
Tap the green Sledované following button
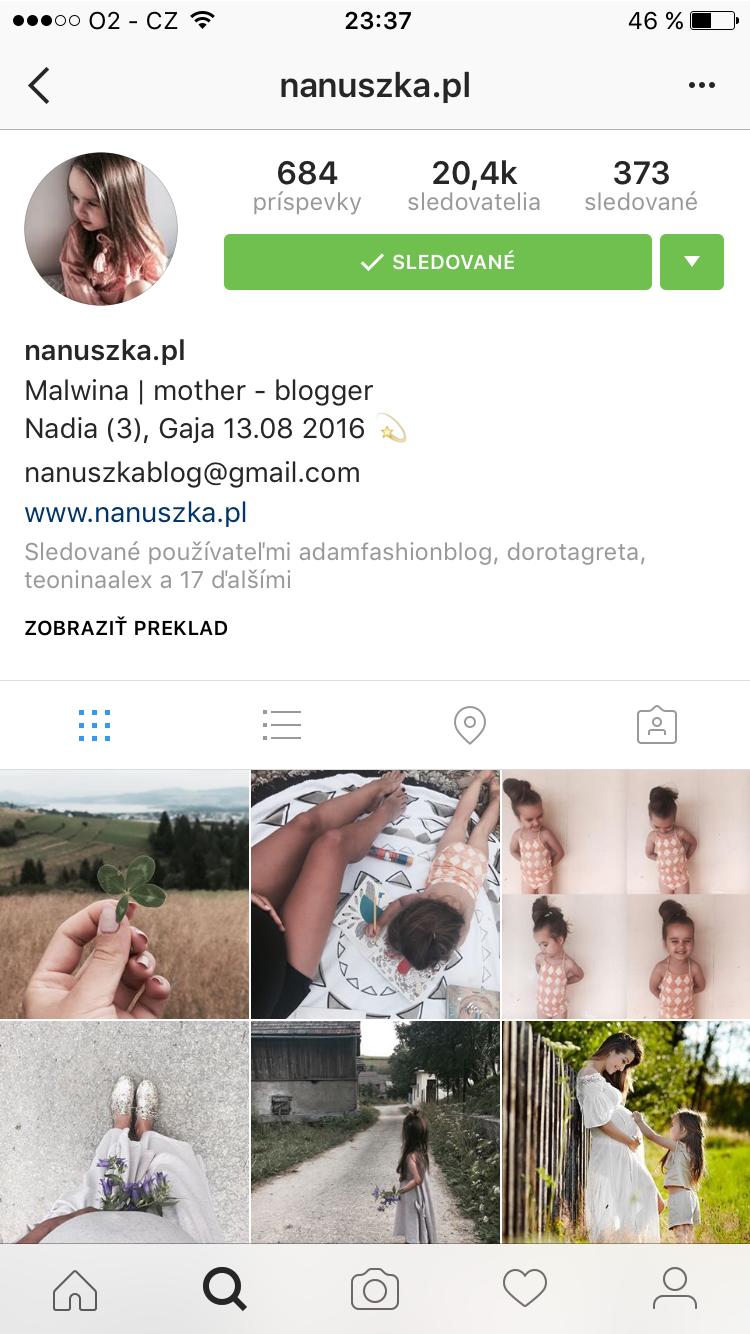point(437,262)
